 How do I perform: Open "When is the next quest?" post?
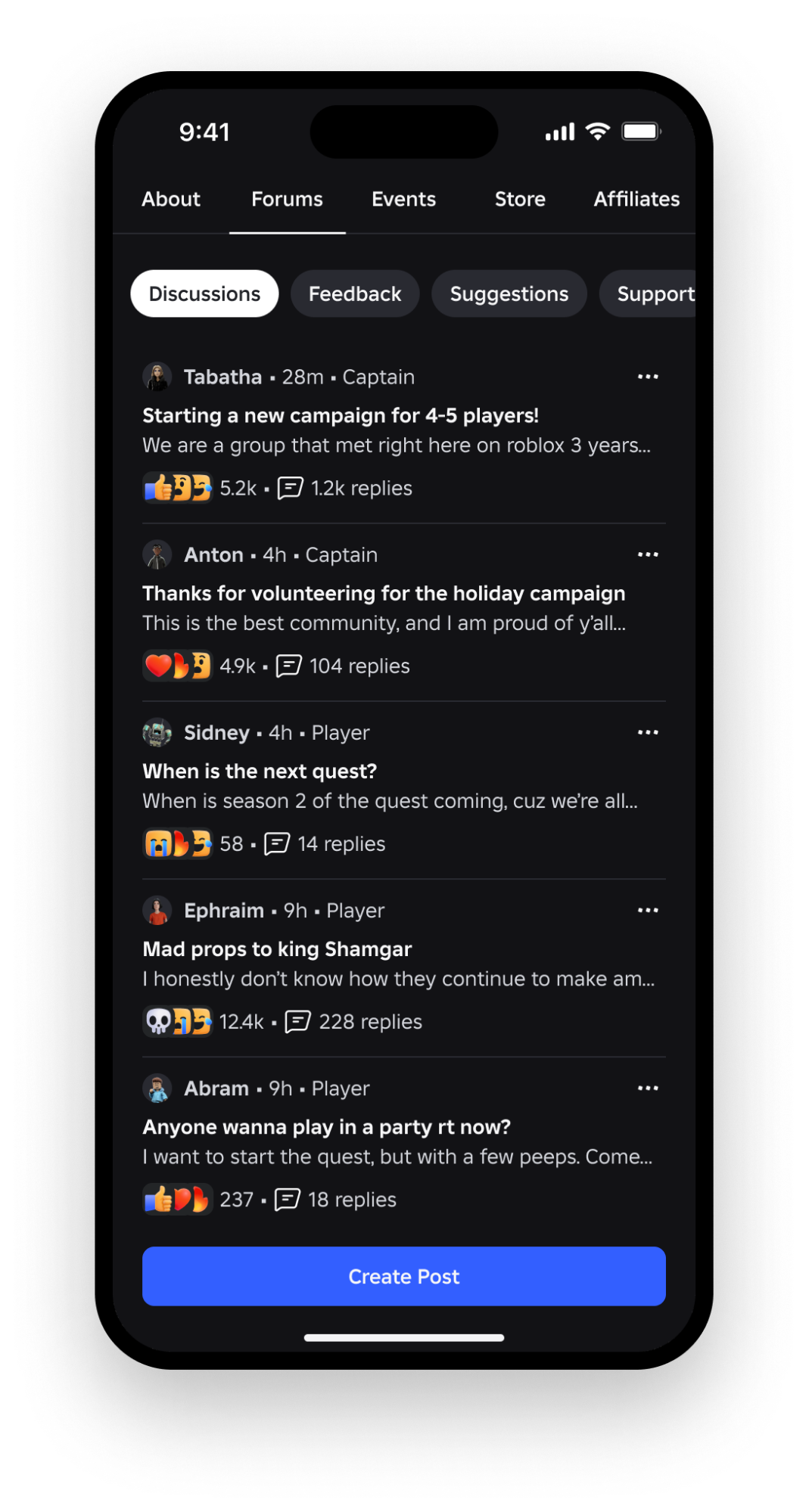coord(260,772)
